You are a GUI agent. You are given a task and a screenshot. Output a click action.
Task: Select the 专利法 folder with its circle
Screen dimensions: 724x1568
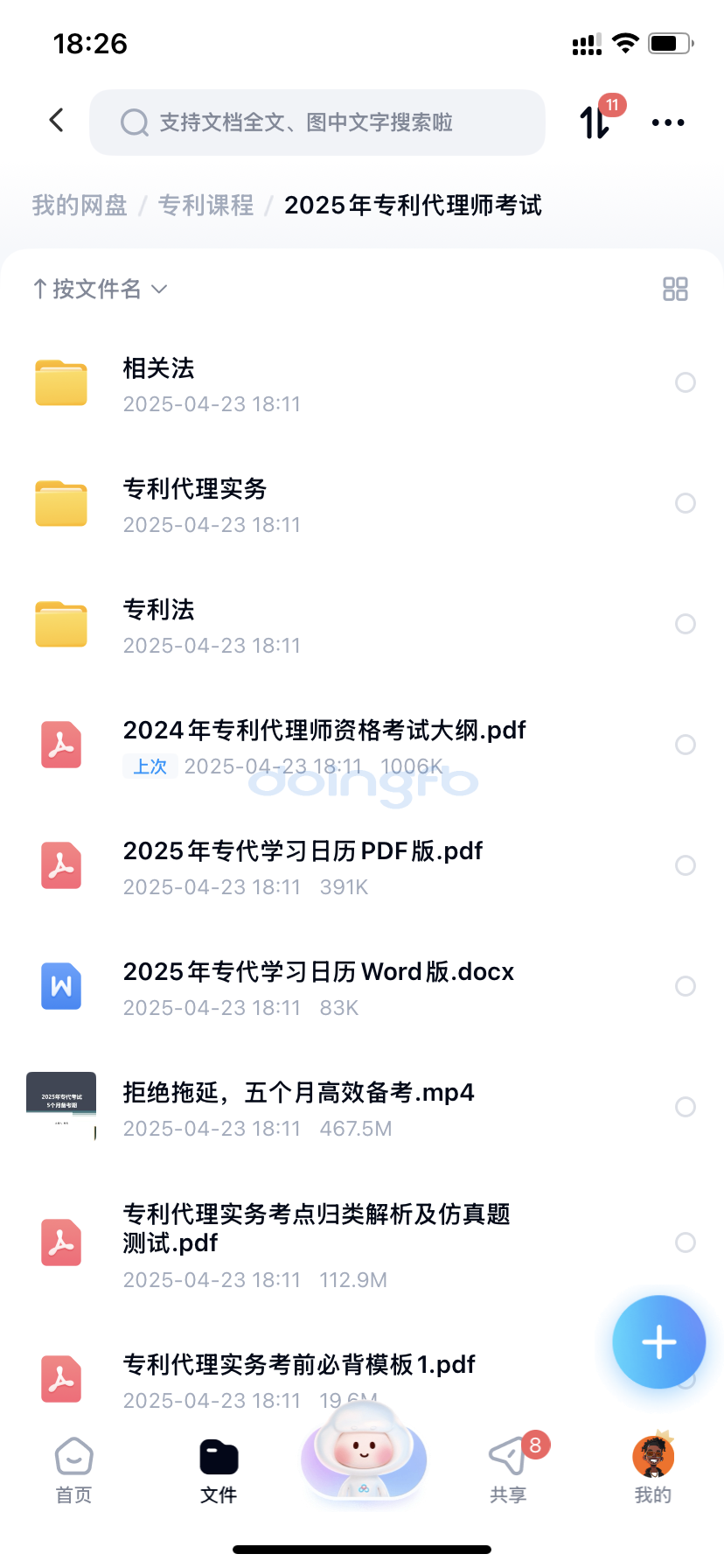coord(686,624)
